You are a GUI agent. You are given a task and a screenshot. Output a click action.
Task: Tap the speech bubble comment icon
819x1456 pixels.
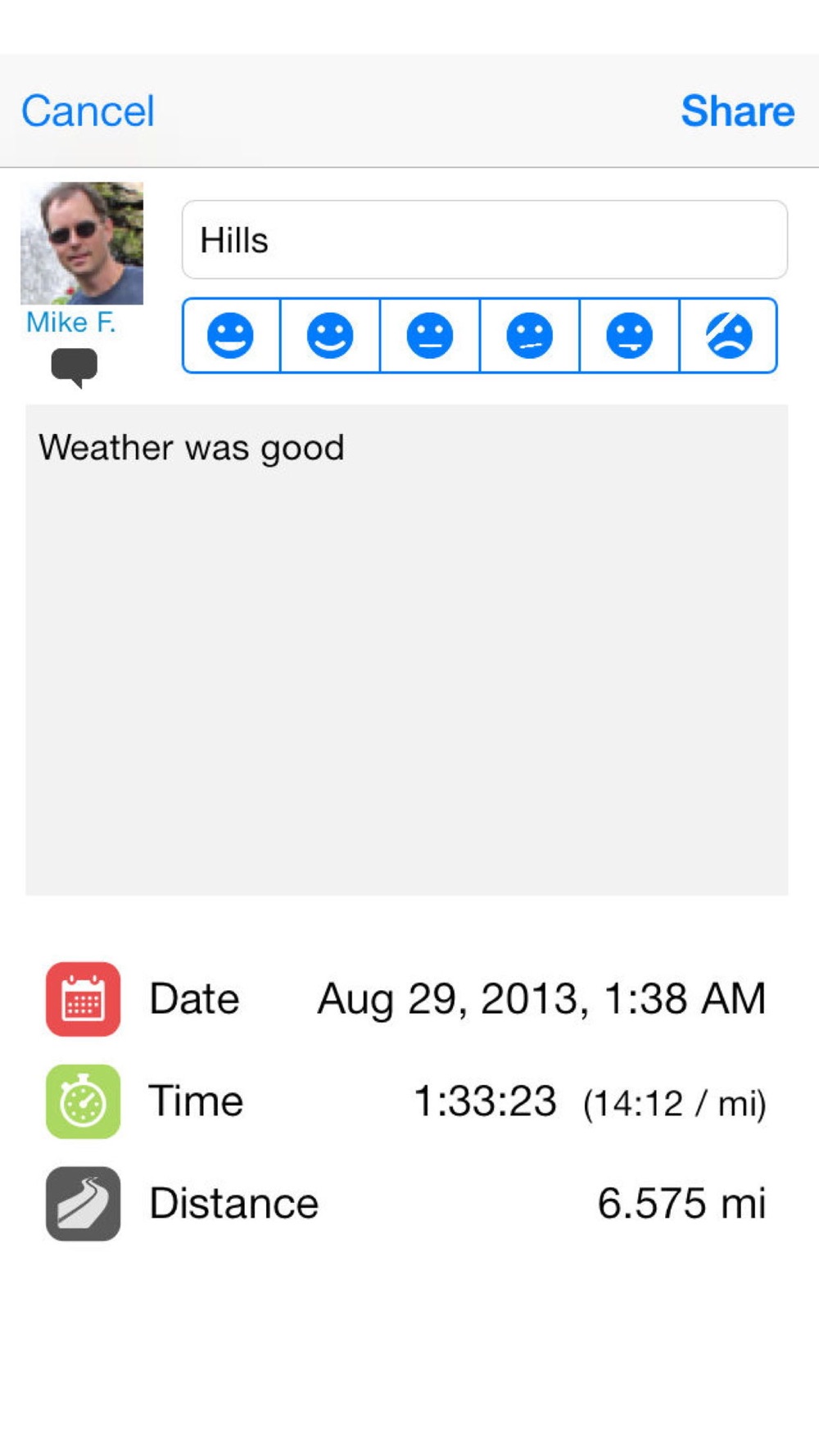(x=75, y=368)
